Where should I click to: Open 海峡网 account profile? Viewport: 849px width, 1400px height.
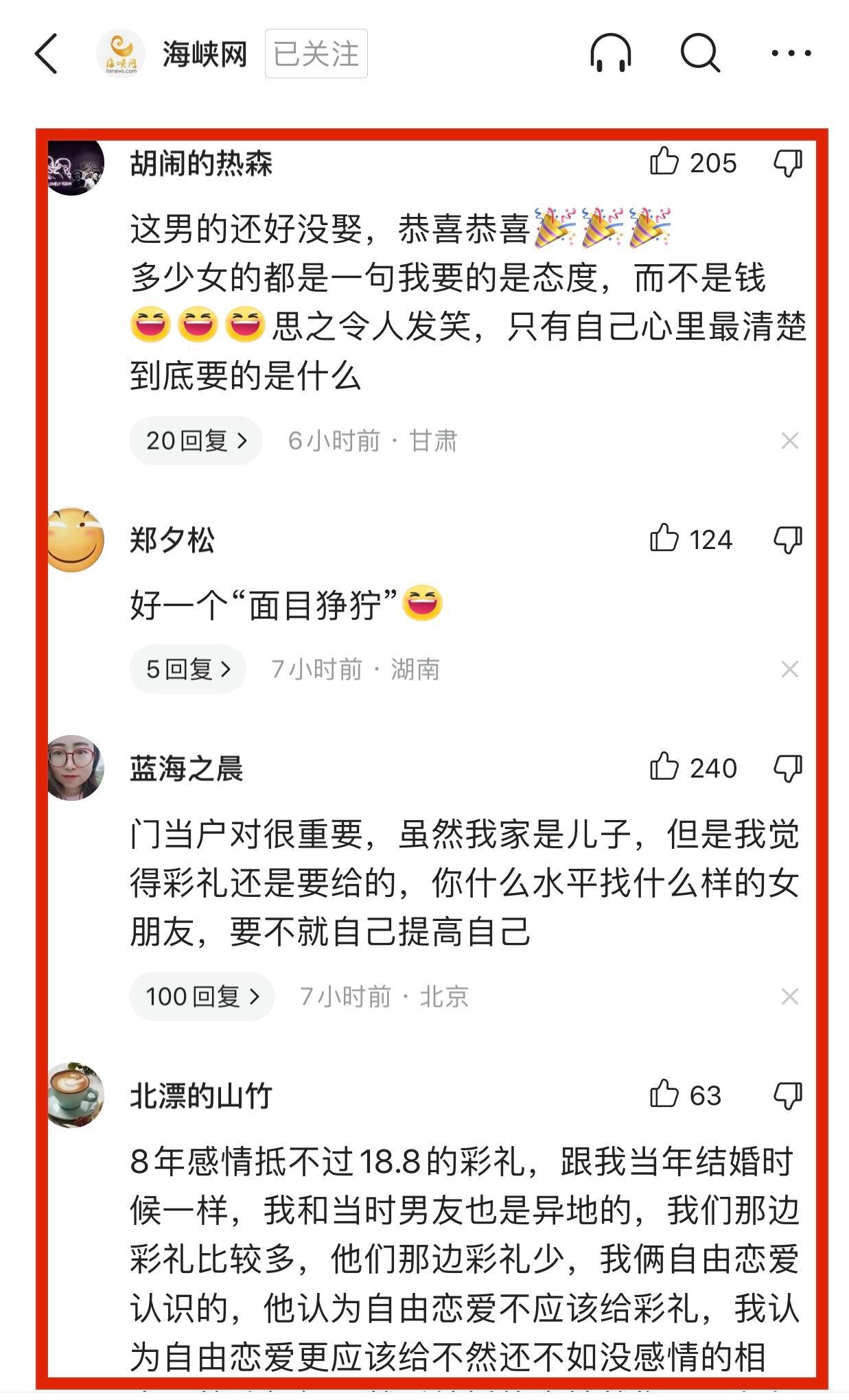click(204, 54)
